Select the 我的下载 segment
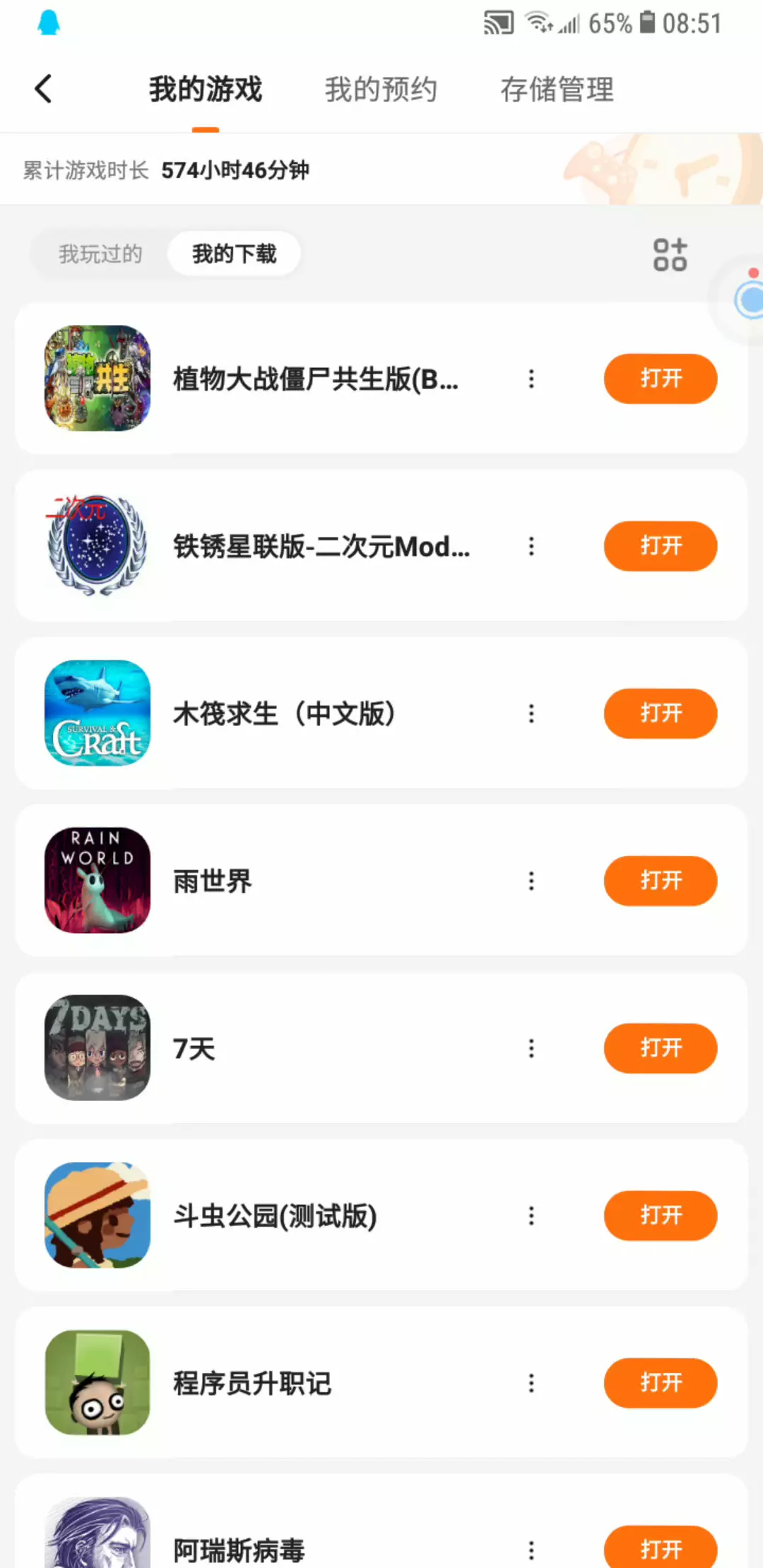The width and height of the screenshot is (763, 1568). click(x=234, y=254)
